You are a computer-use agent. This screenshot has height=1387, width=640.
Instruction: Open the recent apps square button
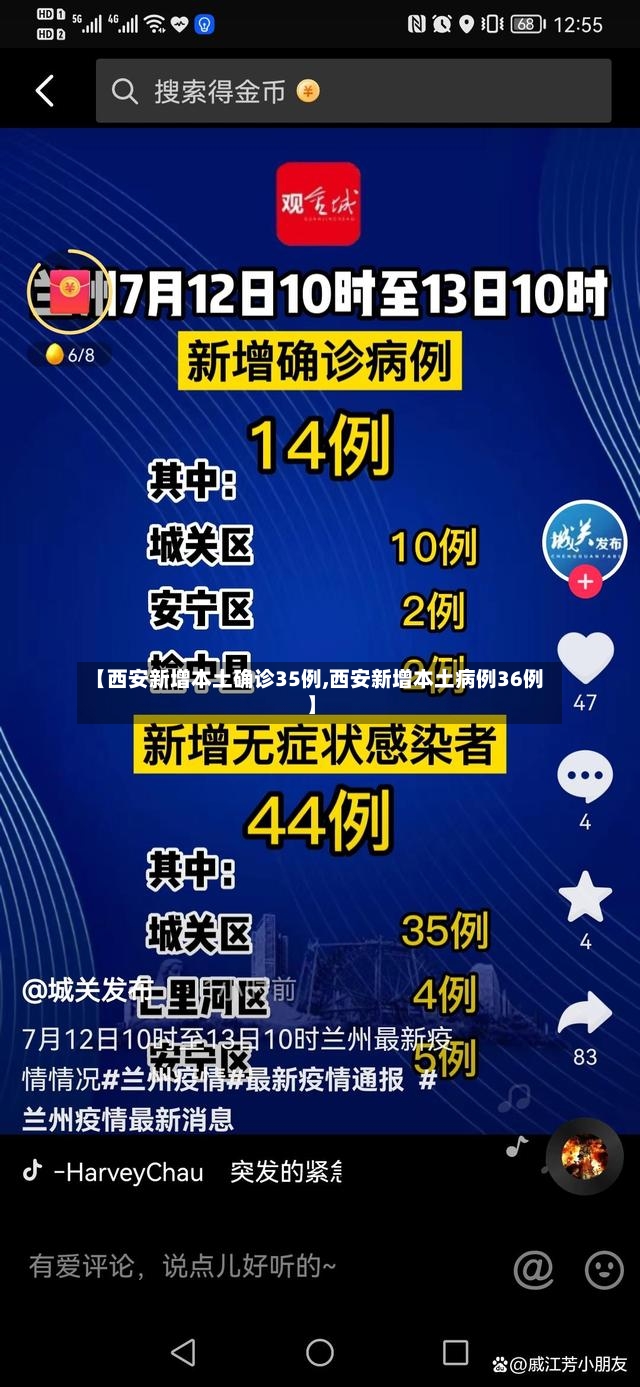[456, 1353]
